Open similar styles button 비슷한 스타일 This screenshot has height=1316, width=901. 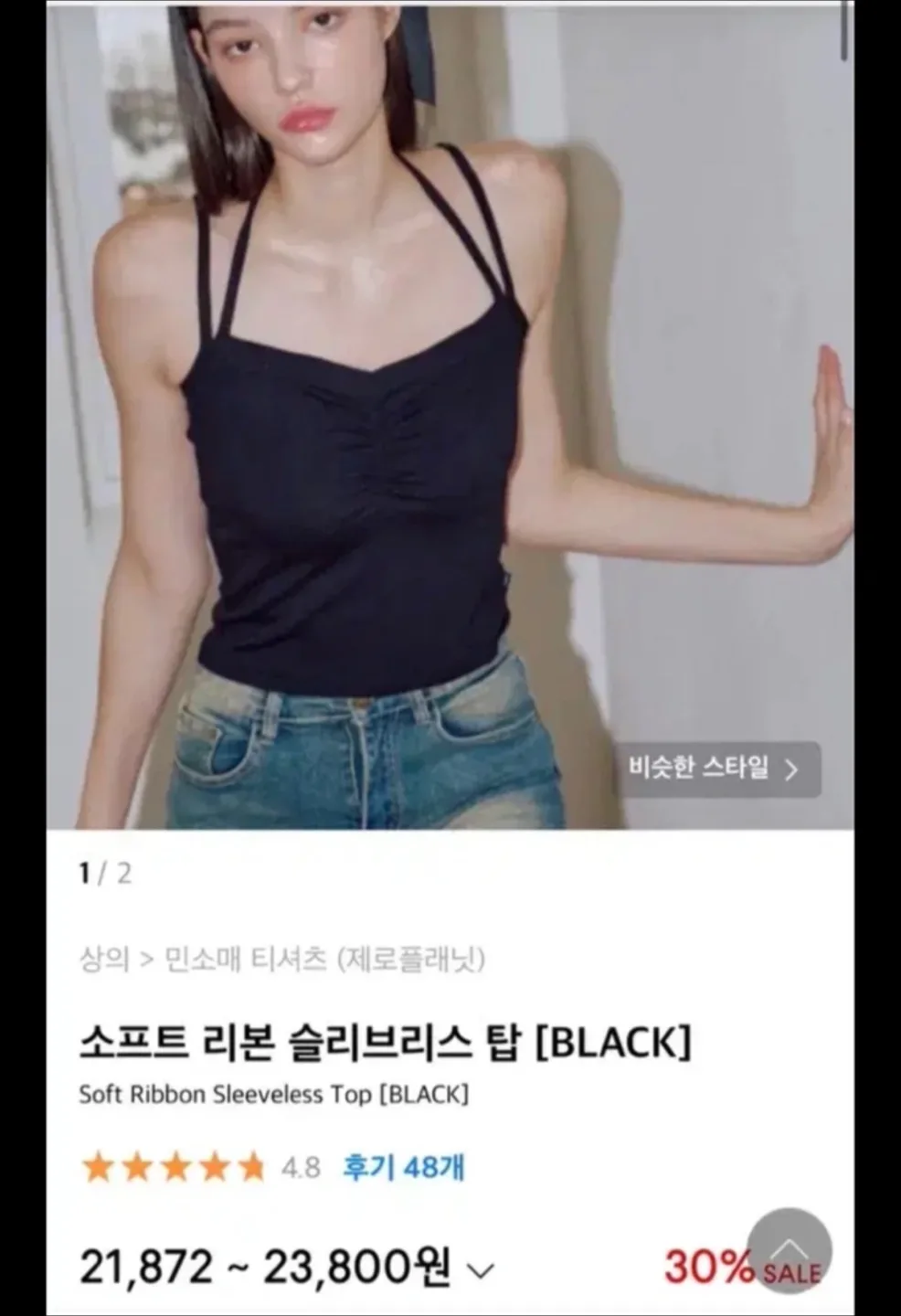714,769
